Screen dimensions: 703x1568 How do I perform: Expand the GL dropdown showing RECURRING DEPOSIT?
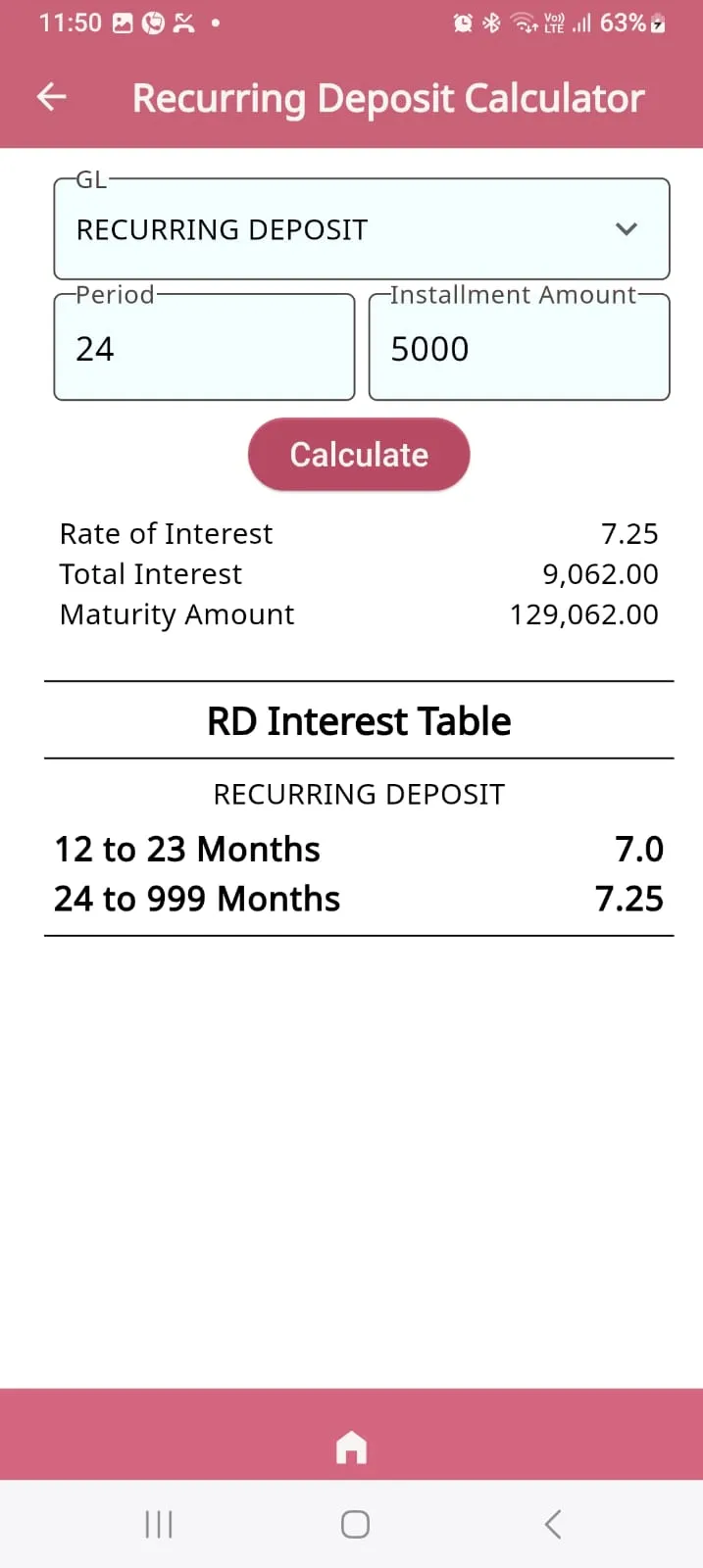point(361,229)
